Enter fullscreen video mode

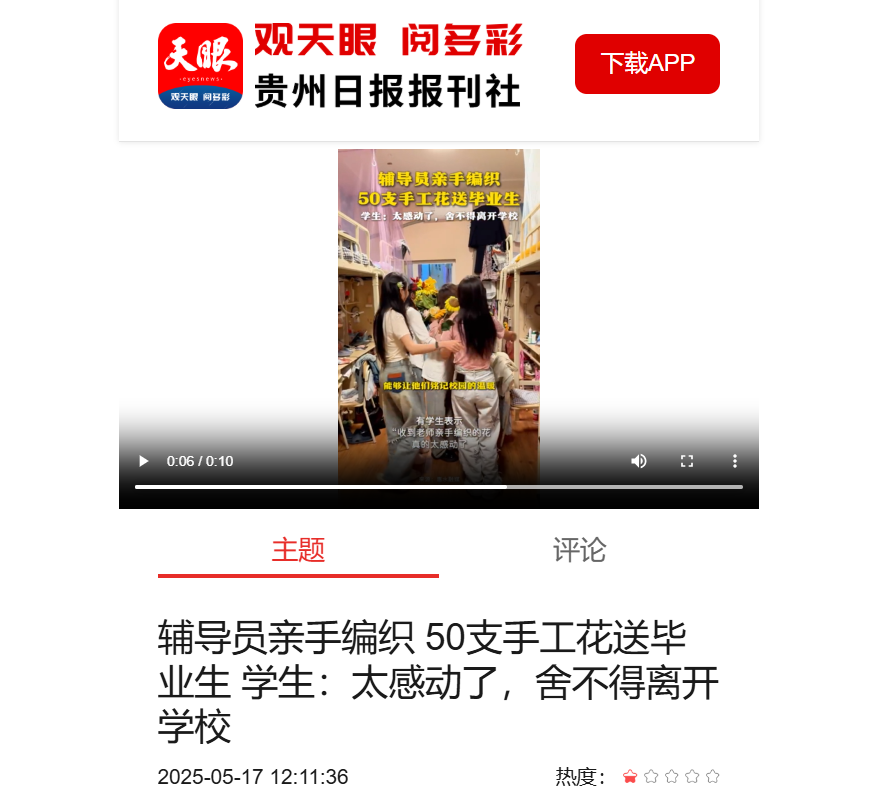687,461
